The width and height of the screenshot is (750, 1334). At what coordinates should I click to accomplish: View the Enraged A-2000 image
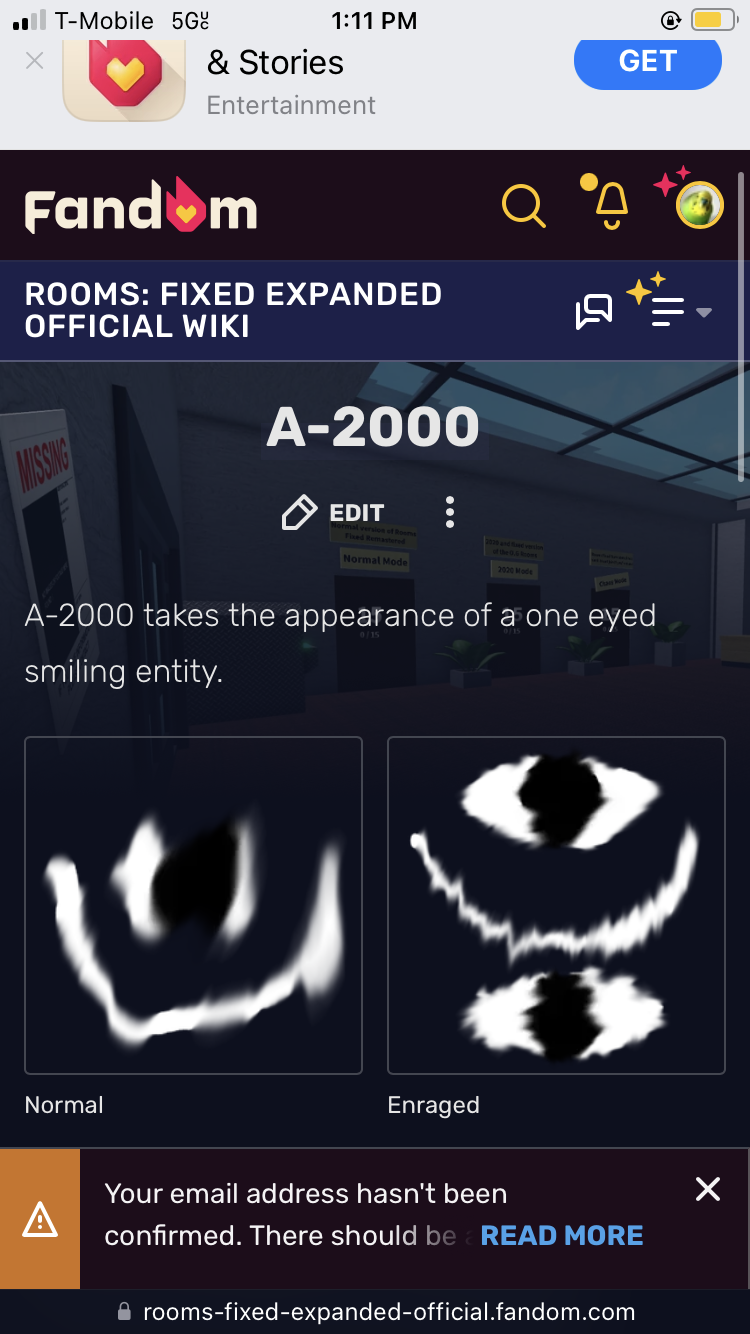pyautogui.click(x=556, y=905)
